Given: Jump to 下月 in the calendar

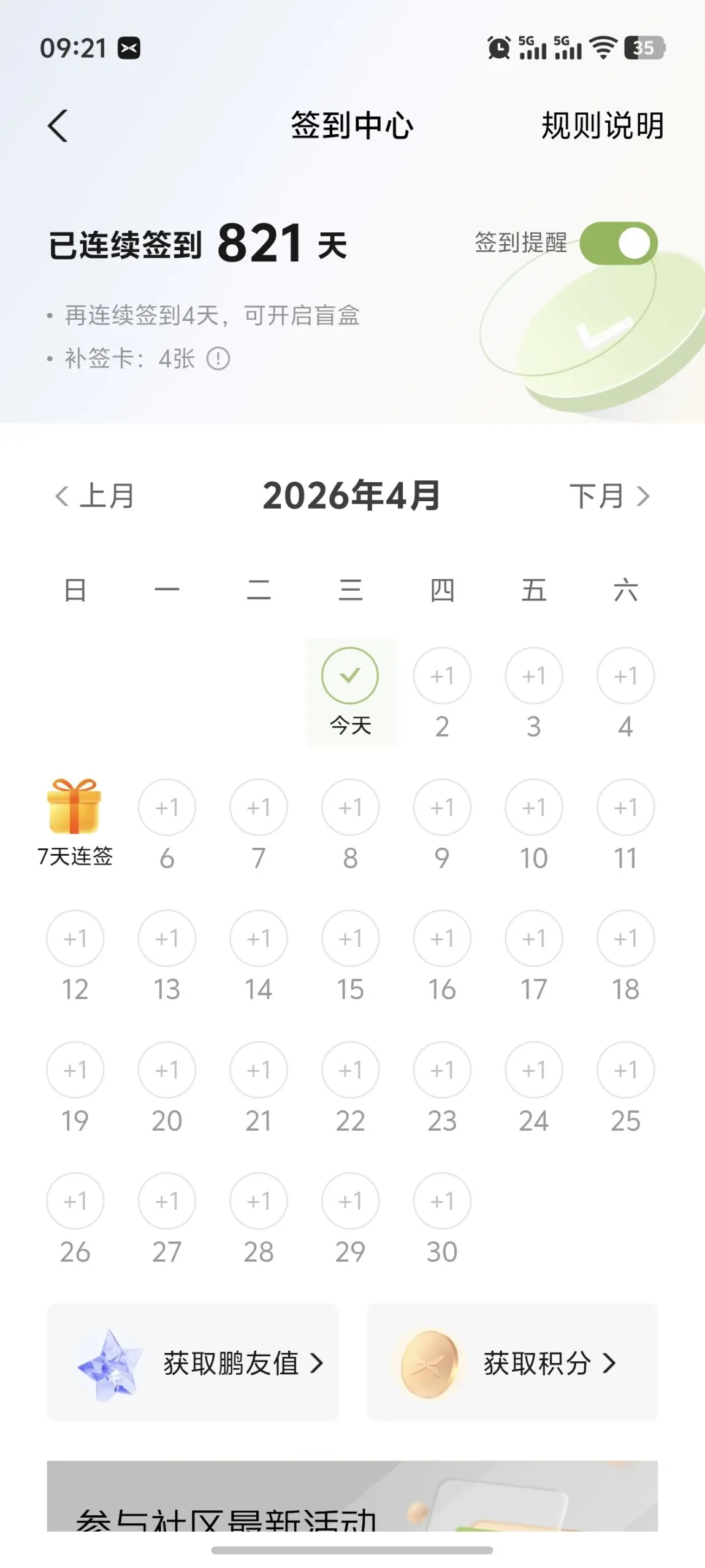Looking at the screenshot, I should tap(609, 496).
